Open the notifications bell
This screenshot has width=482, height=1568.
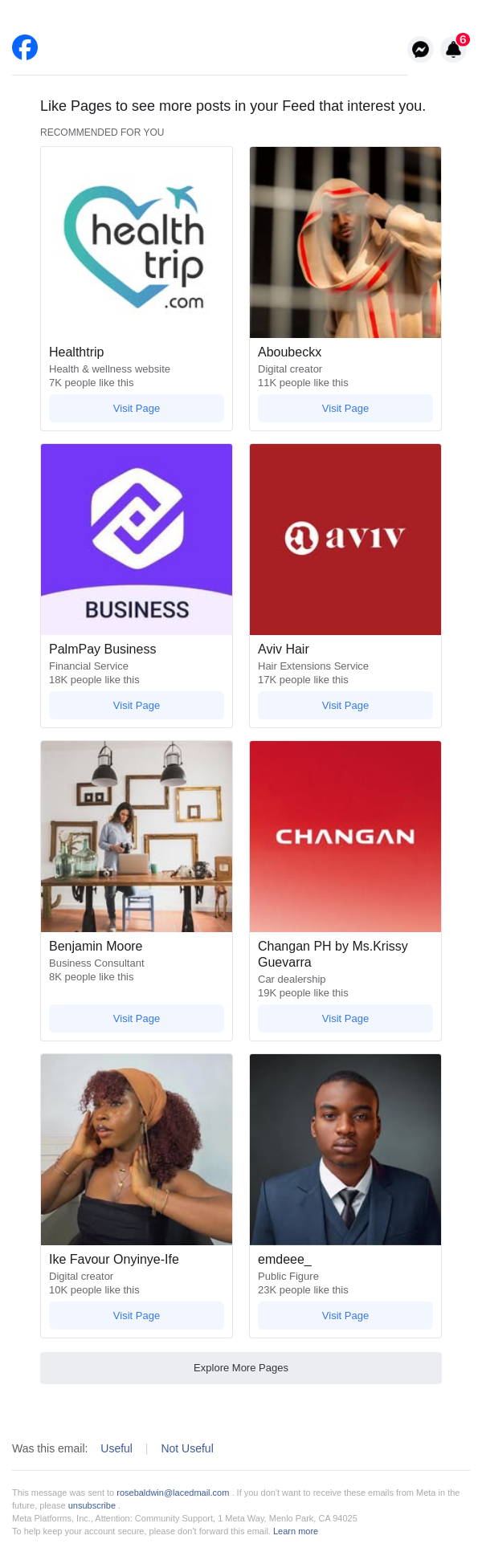(x=453, y=50)
